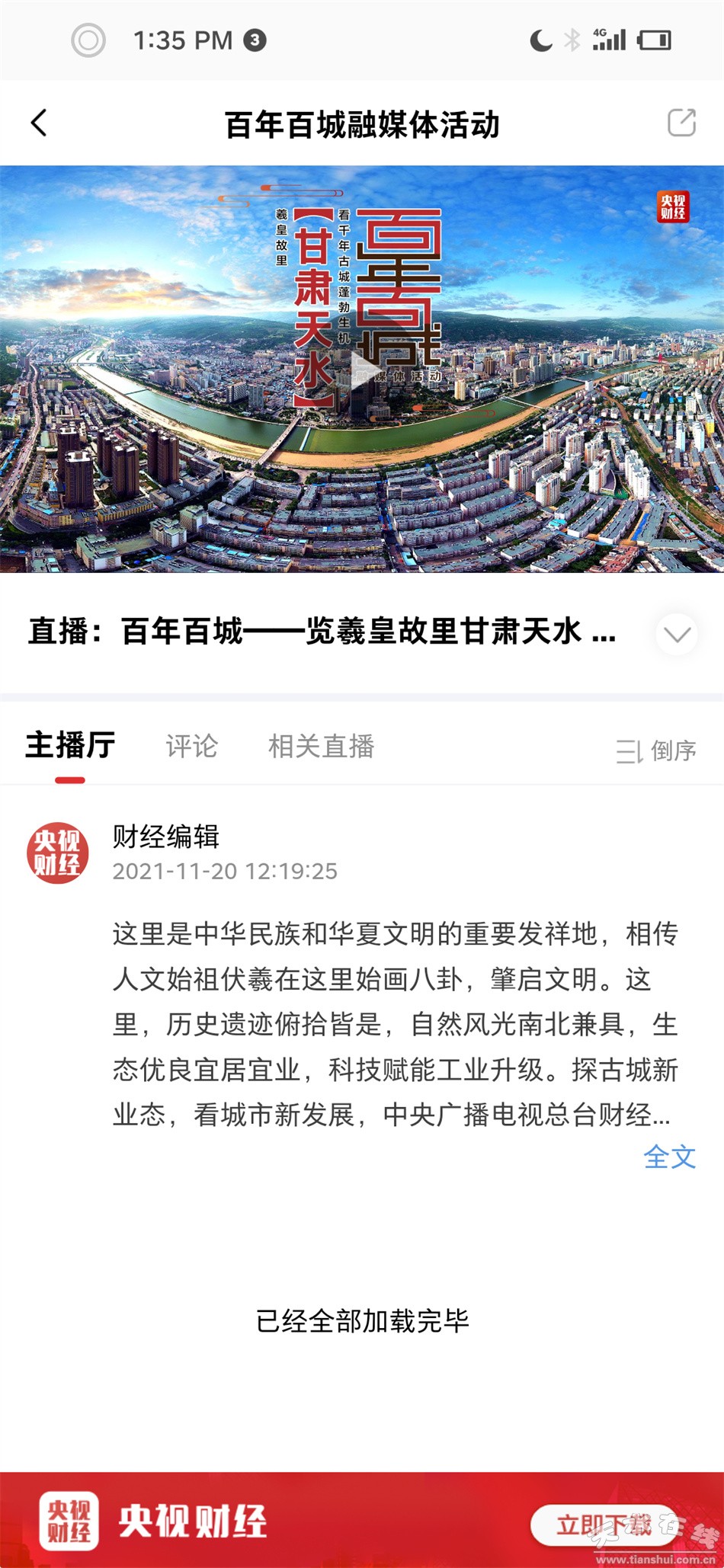Expand the live broadcast title
Image resolution: width=724 pixels, height=1568 pixels.
pyautogui.click(x=677, y=634)
